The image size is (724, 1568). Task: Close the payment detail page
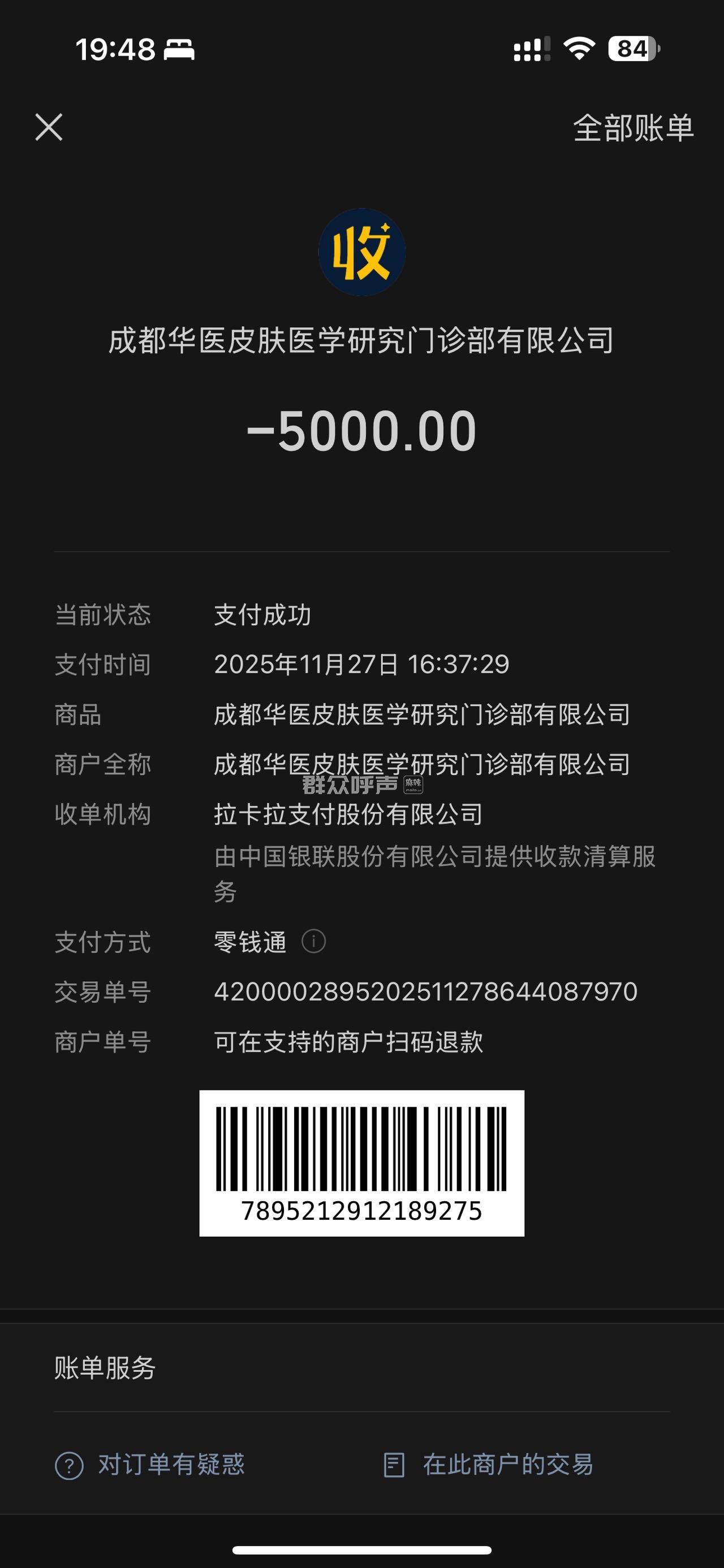pos(49,127)
